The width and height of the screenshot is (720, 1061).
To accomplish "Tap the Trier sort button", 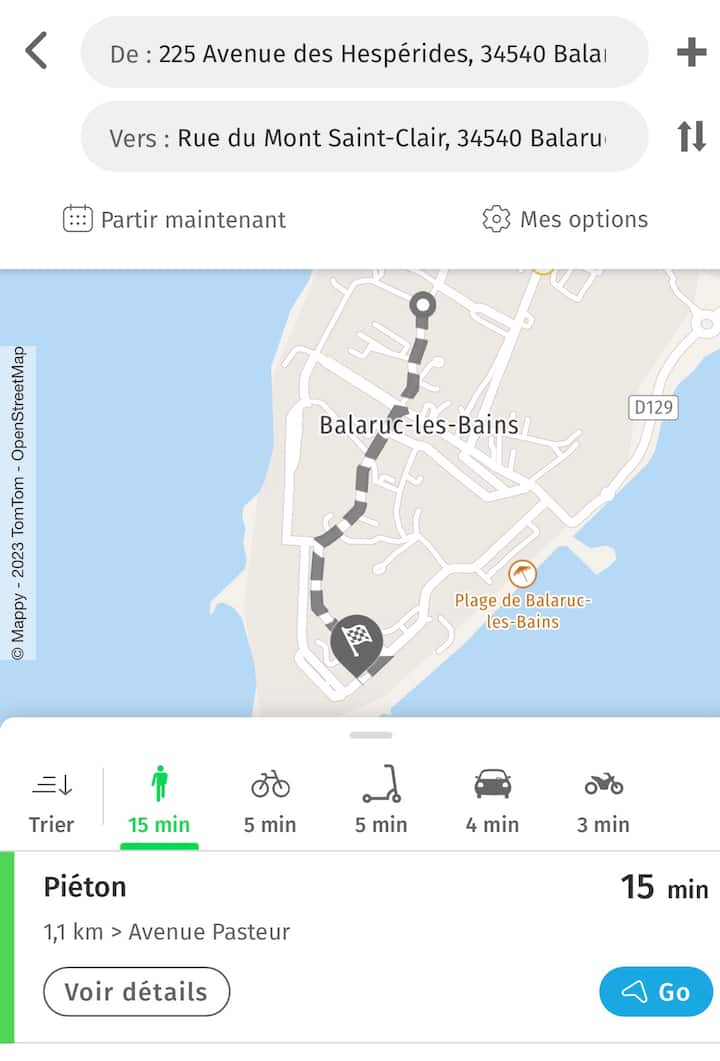I will click(x=51, y=803).
